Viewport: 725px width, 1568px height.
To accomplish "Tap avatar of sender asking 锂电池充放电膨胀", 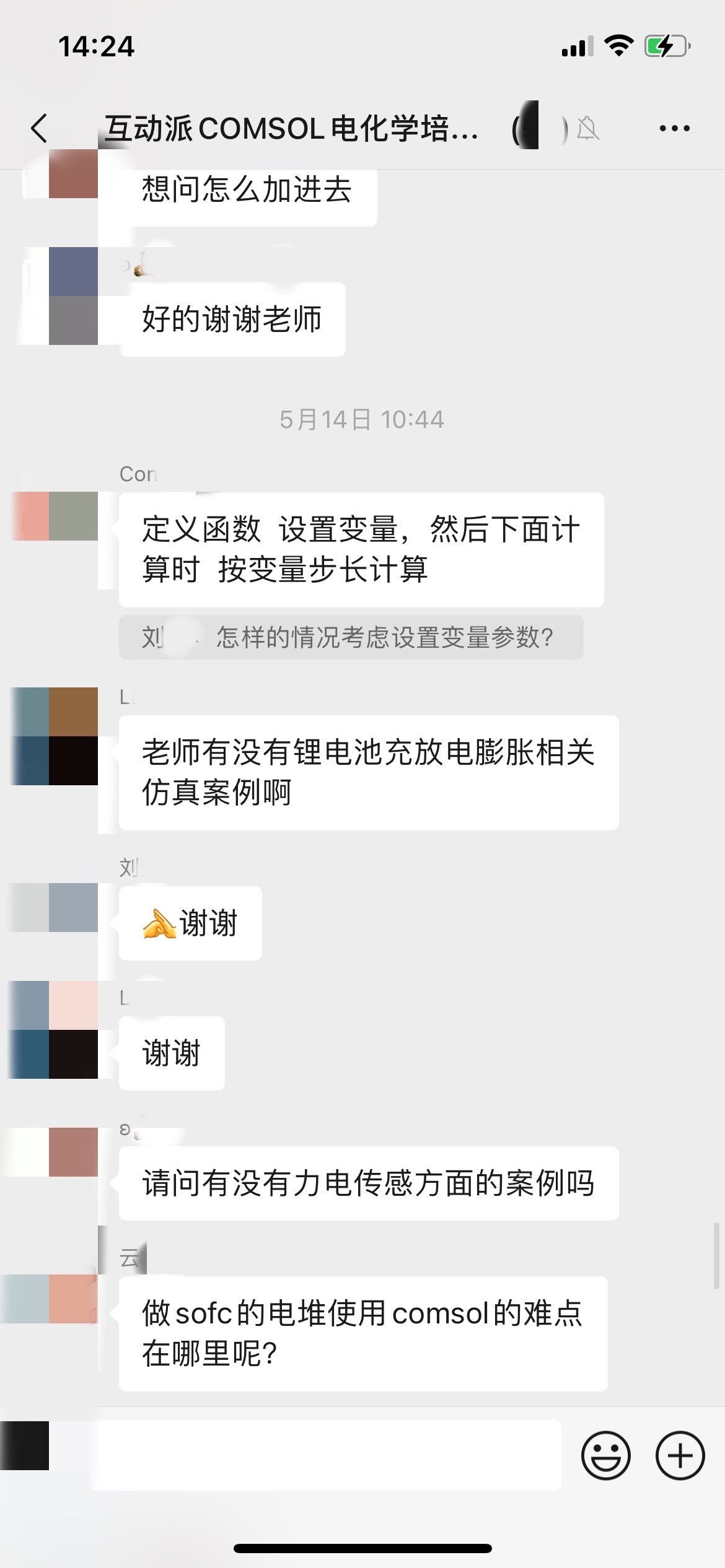I will 56,736.
